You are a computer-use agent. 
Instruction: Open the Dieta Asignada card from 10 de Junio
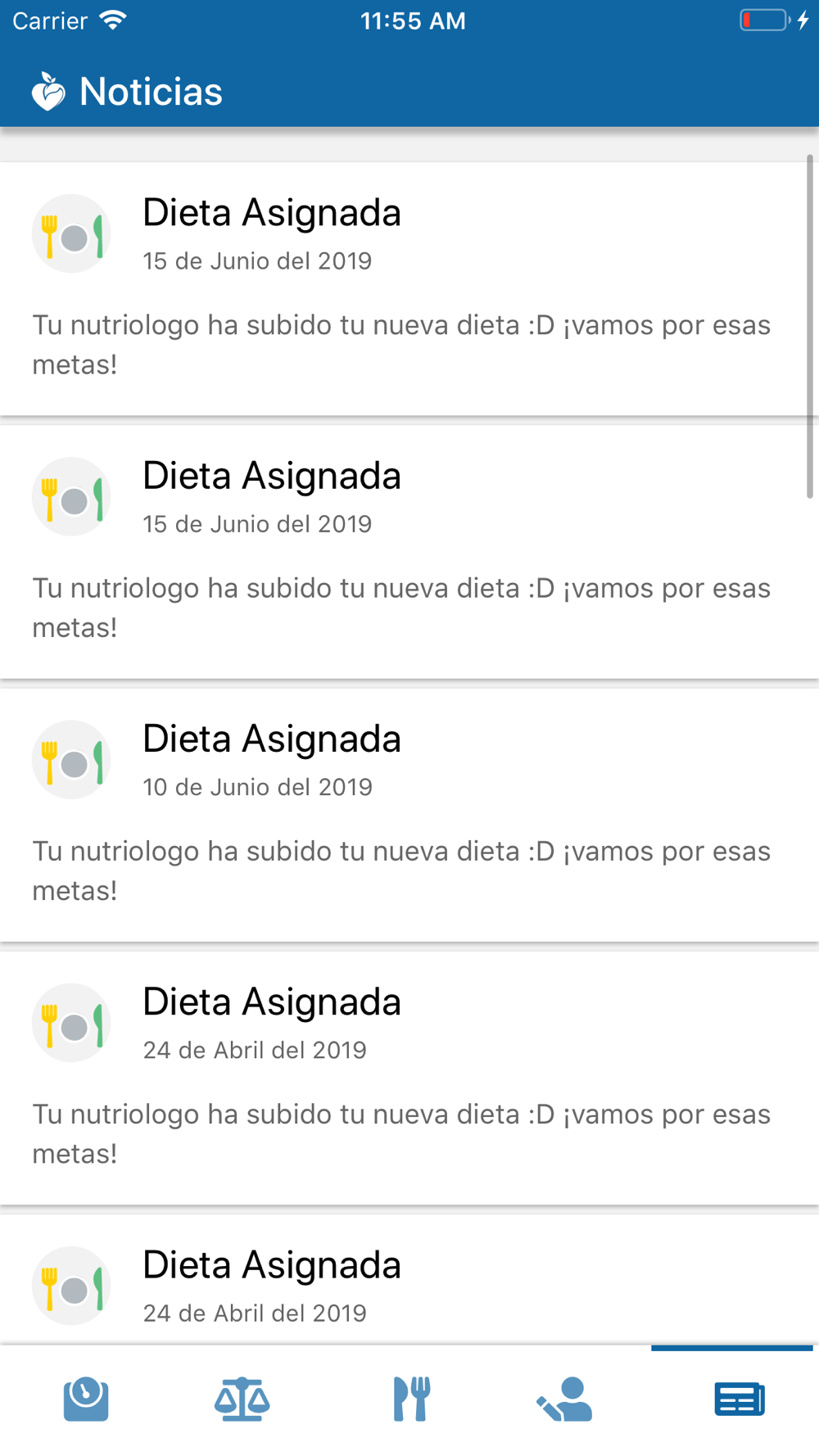point(409,815)
